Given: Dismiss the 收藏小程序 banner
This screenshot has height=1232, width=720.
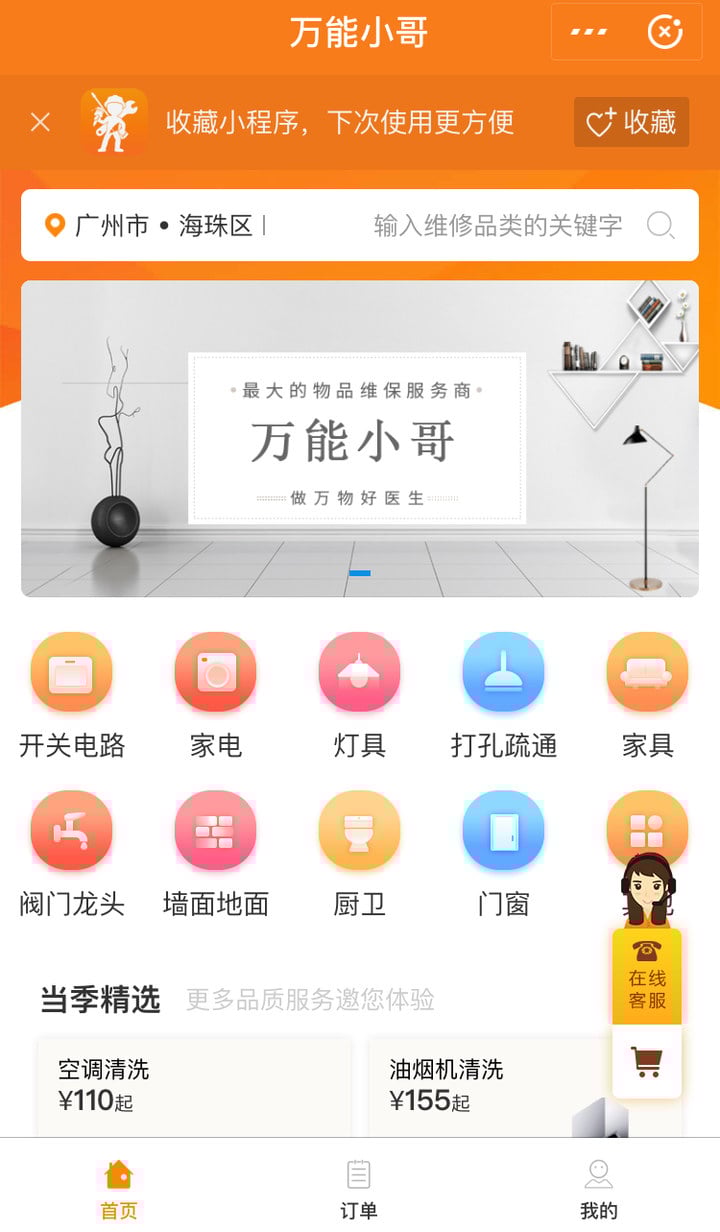Looking at the screenshot, I should (x=40, y=122).
